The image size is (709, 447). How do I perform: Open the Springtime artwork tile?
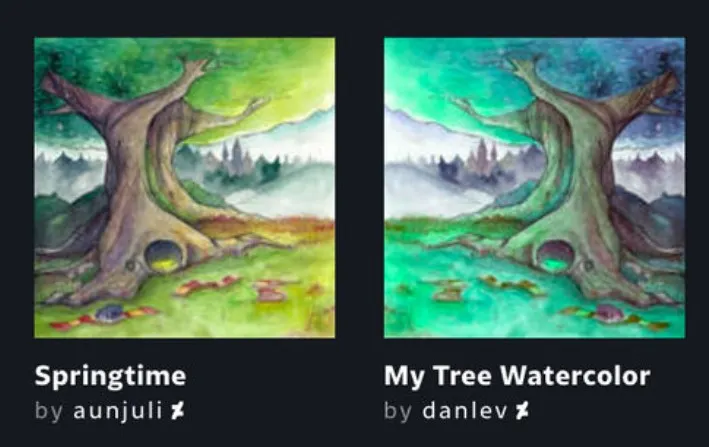pos(184,187)
